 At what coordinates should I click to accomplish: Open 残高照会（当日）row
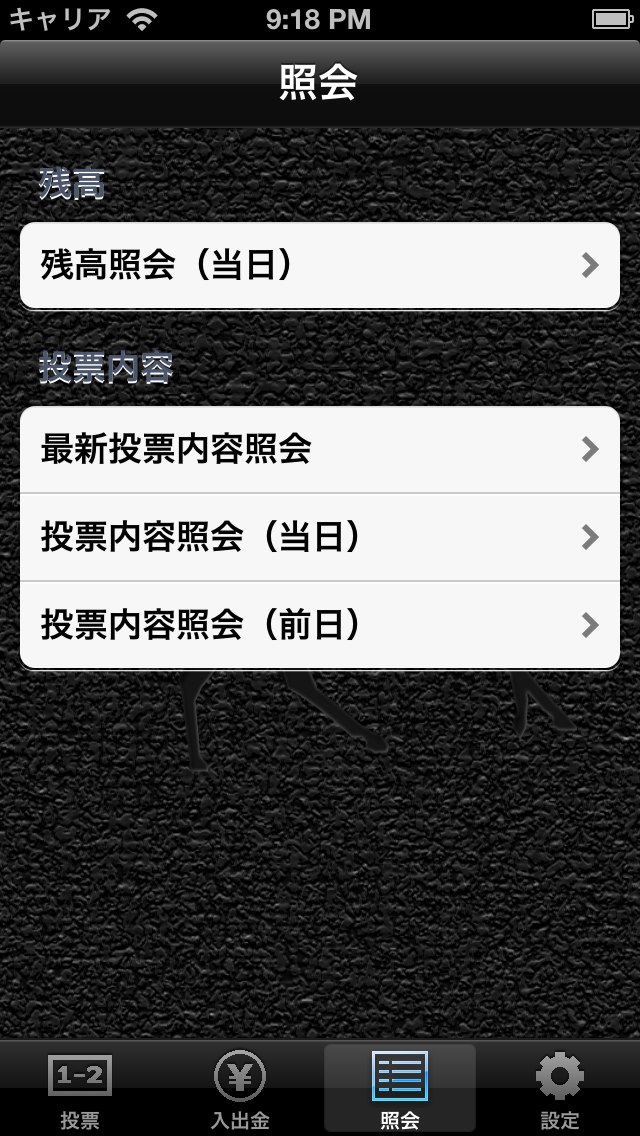point(320,265)
